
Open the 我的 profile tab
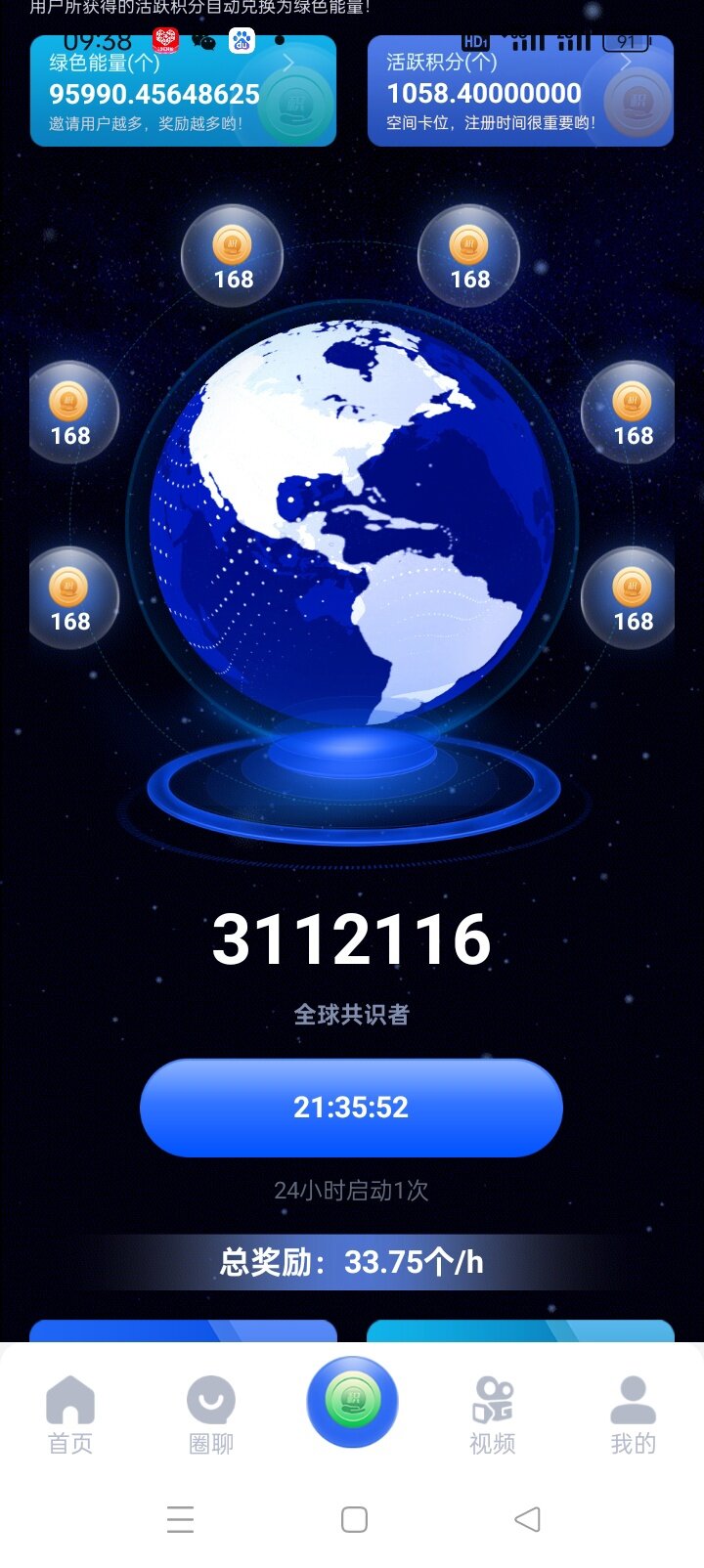tap(633, 1415)
